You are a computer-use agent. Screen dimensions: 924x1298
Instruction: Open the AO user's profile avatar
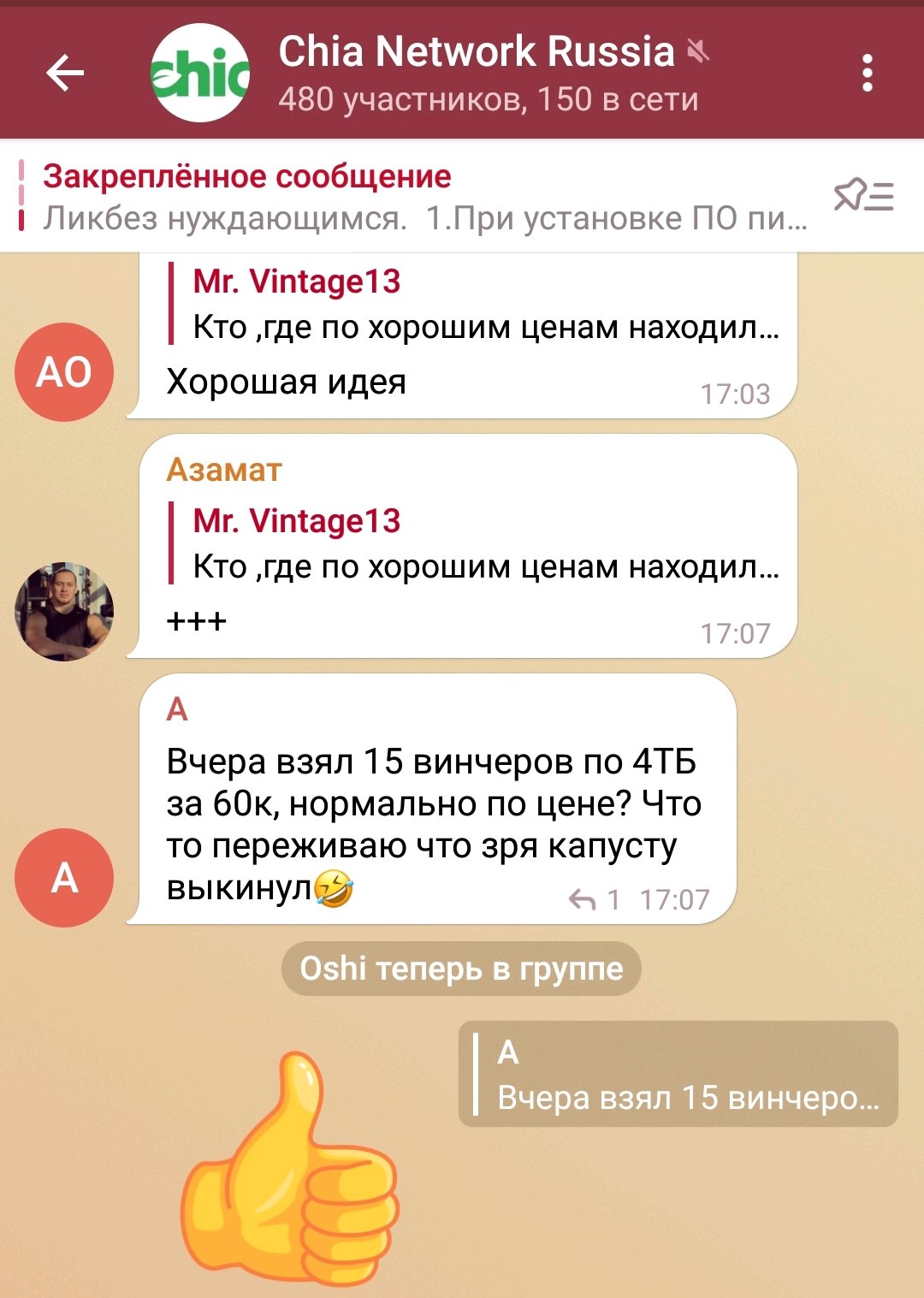tap(64, 372)
